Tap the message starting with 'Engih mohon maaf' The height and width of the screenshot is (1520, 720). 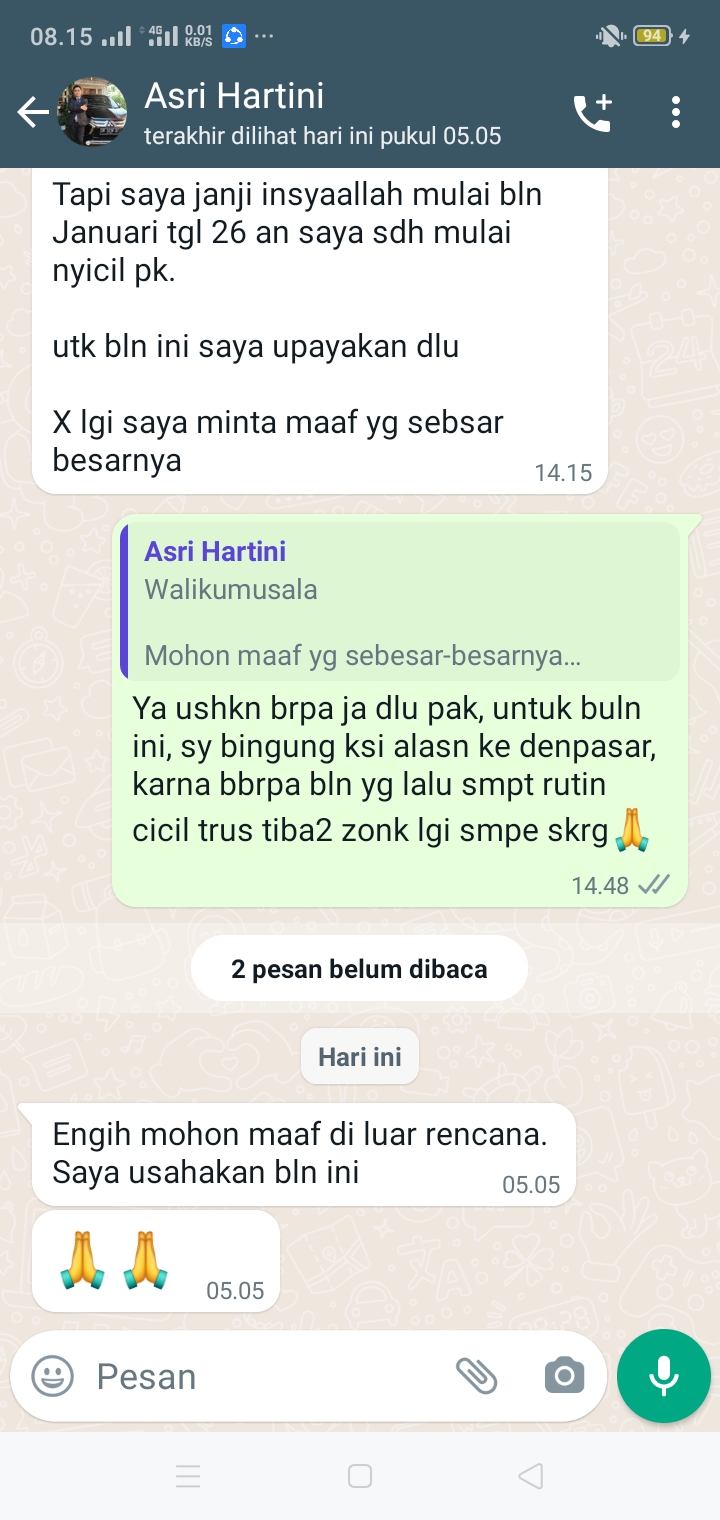[x=290, y=1155]
